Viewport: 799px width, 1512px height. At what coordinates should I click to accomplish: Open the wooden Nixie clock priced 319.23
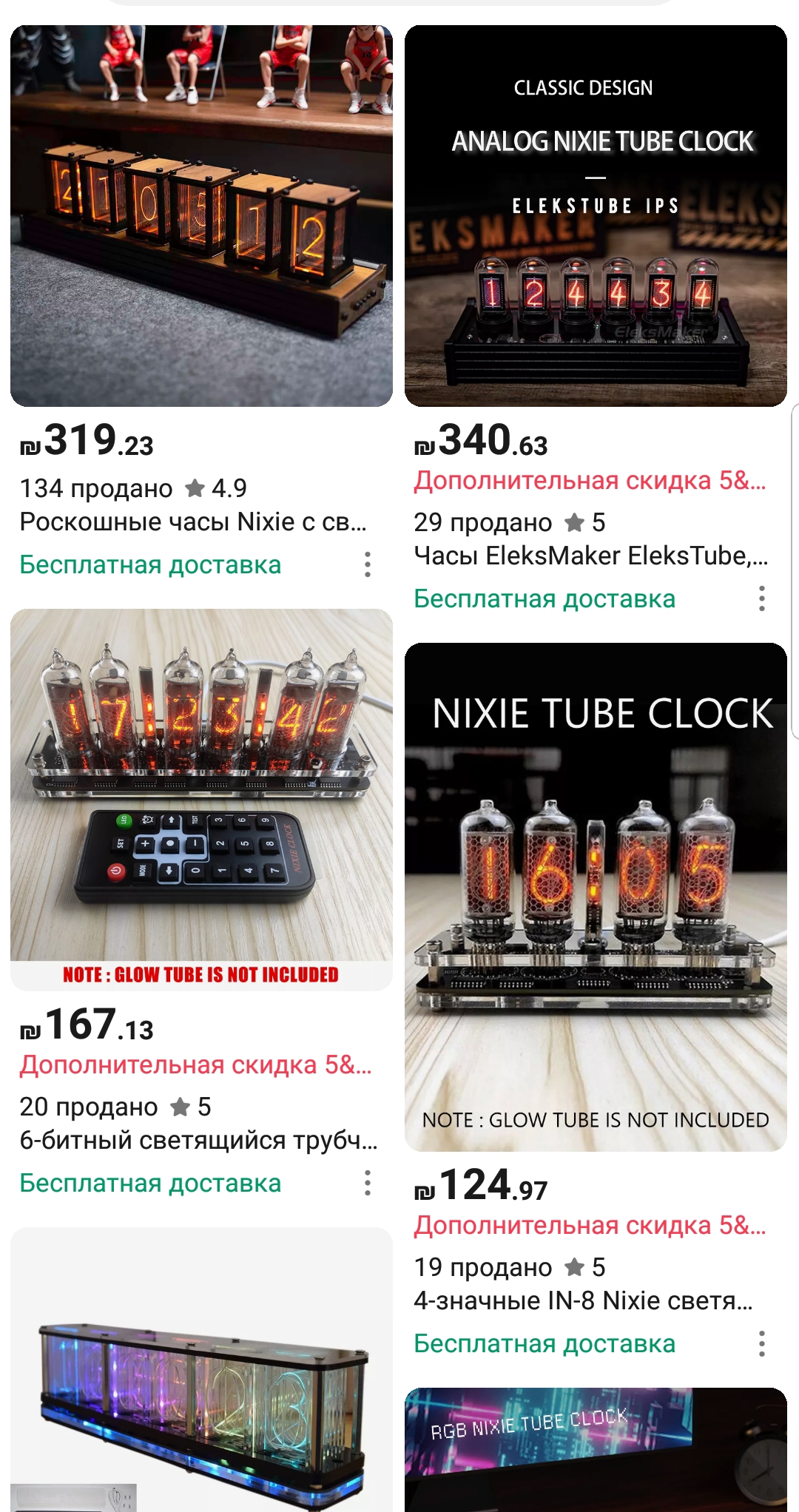201,216
